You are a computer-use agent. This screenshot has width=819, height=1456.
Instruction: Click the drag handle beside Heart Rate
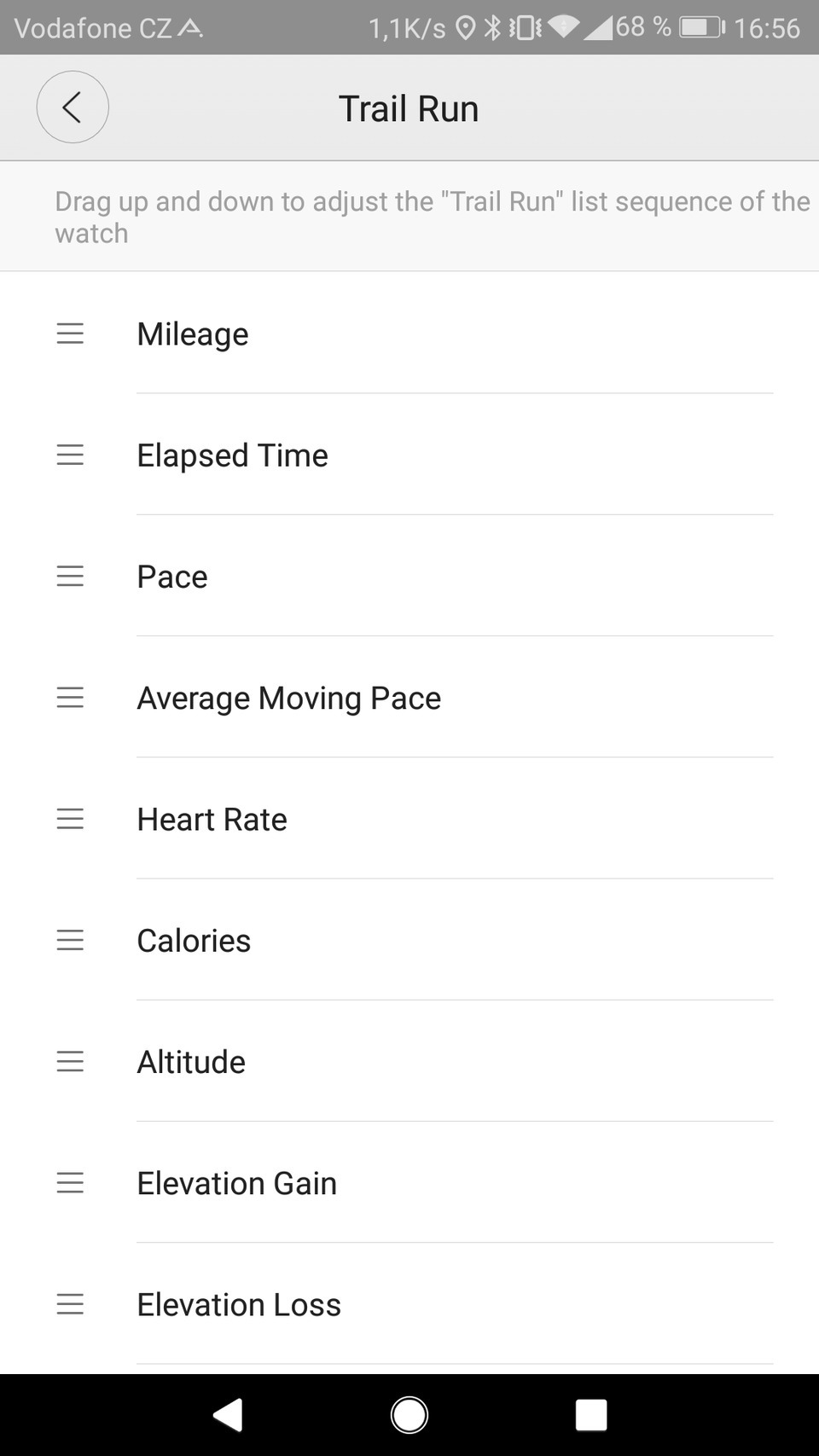click(71, 819)
